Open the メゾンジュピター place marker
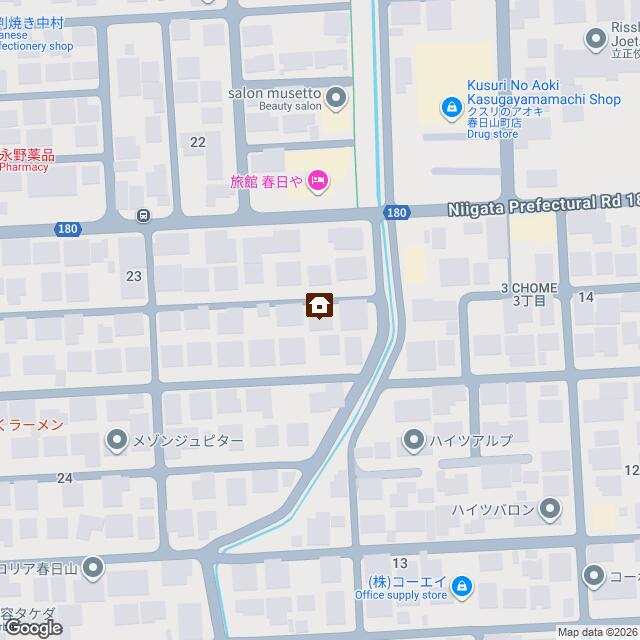This screenshot has width=640, height=640. (117, 440)
